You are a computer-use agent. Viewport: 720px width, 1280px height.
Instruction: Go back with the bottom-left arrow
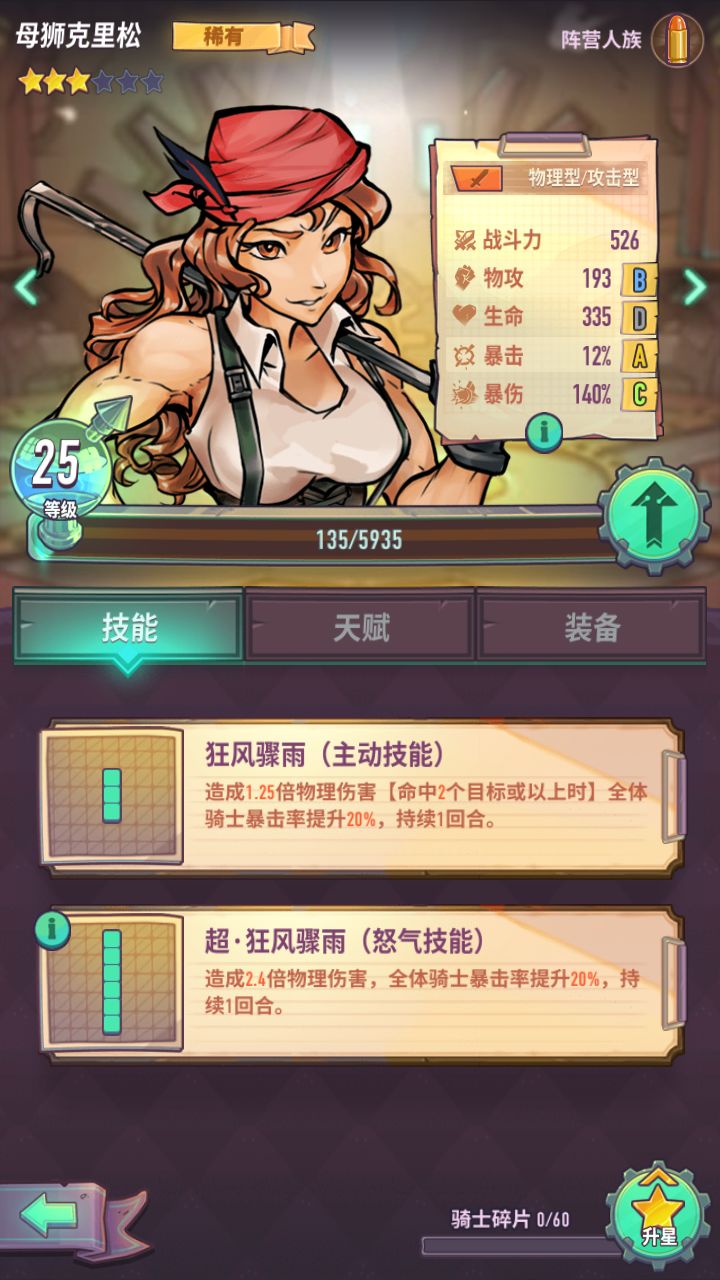[52, 1216]
